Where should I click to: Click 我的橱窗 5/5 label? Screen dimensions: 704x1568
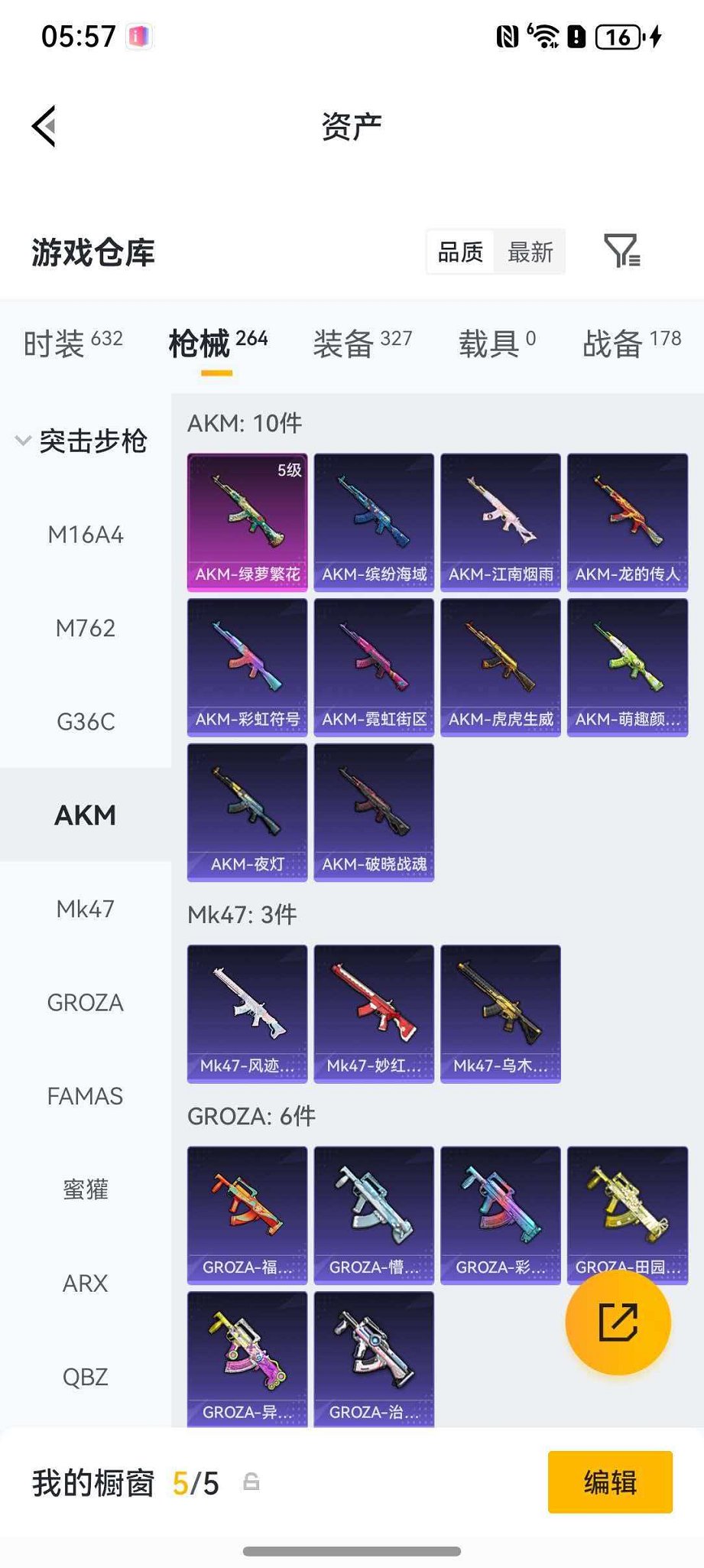[122, 1482]
